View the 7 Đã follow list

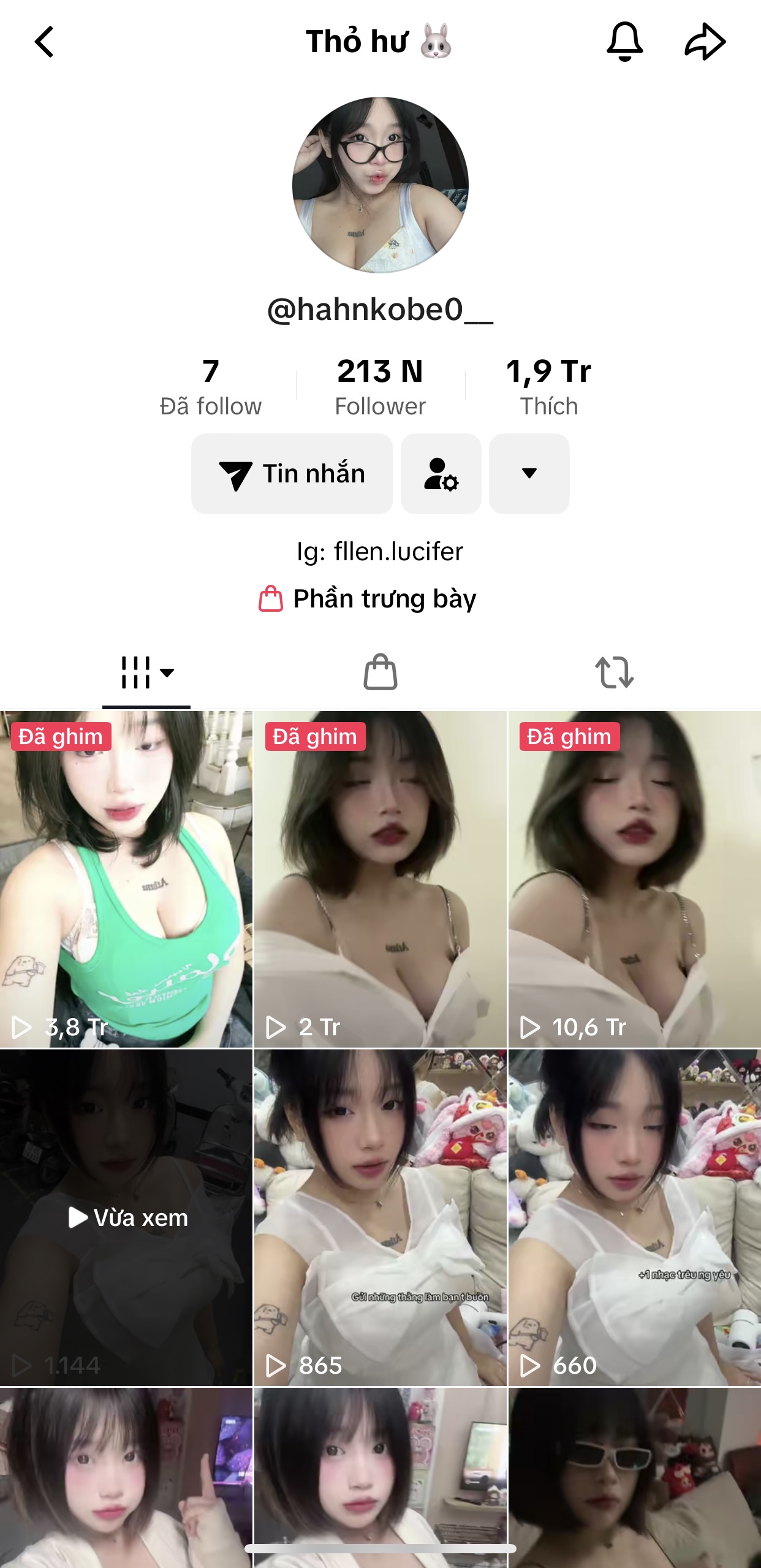(x=211, y=387)
